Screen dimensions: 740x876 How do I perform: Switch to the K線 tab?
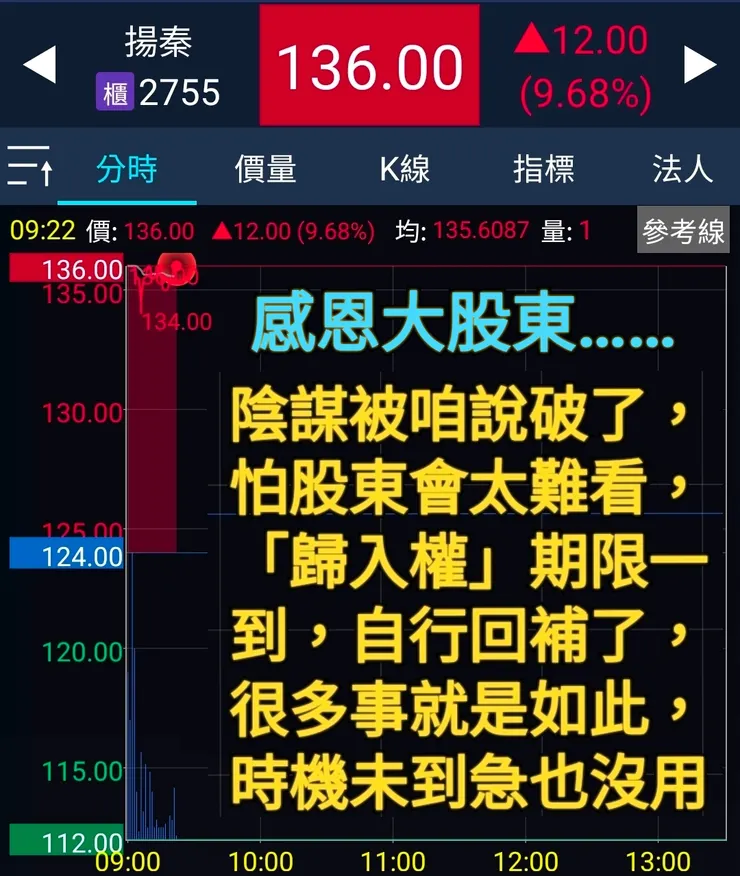[x=403, y=170]
